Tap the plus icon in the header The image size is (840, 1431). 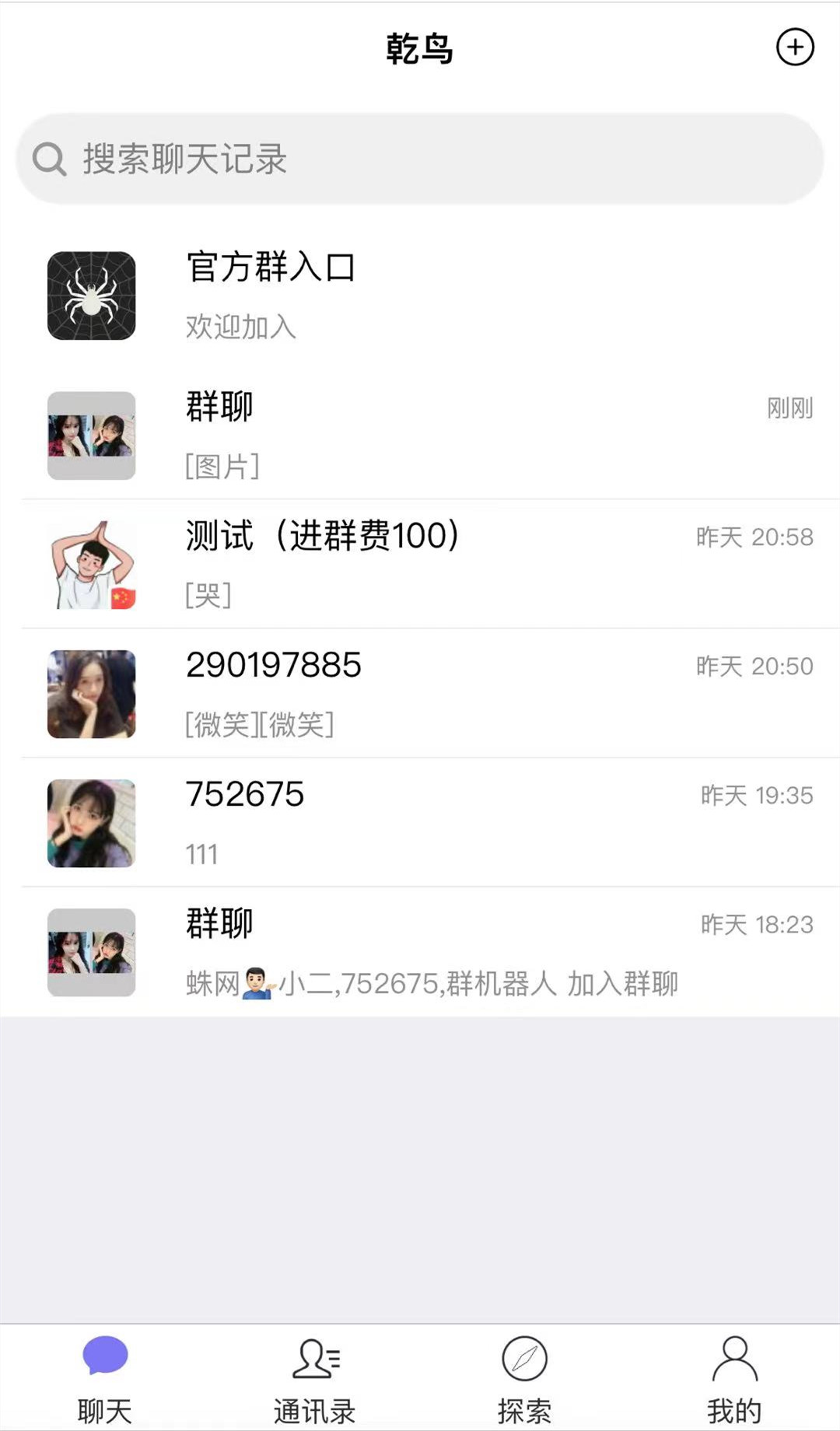tap(794, 47)
